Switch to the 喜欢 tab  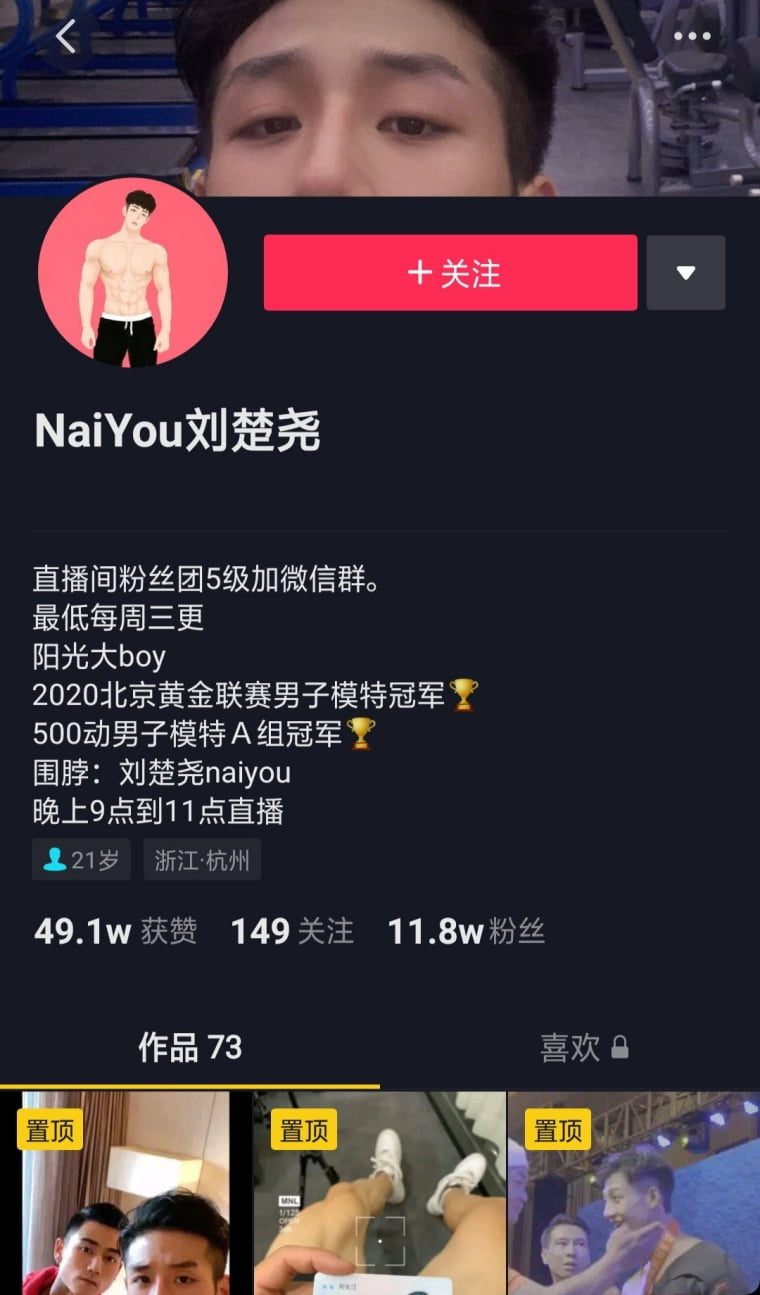coord(583,1047)
